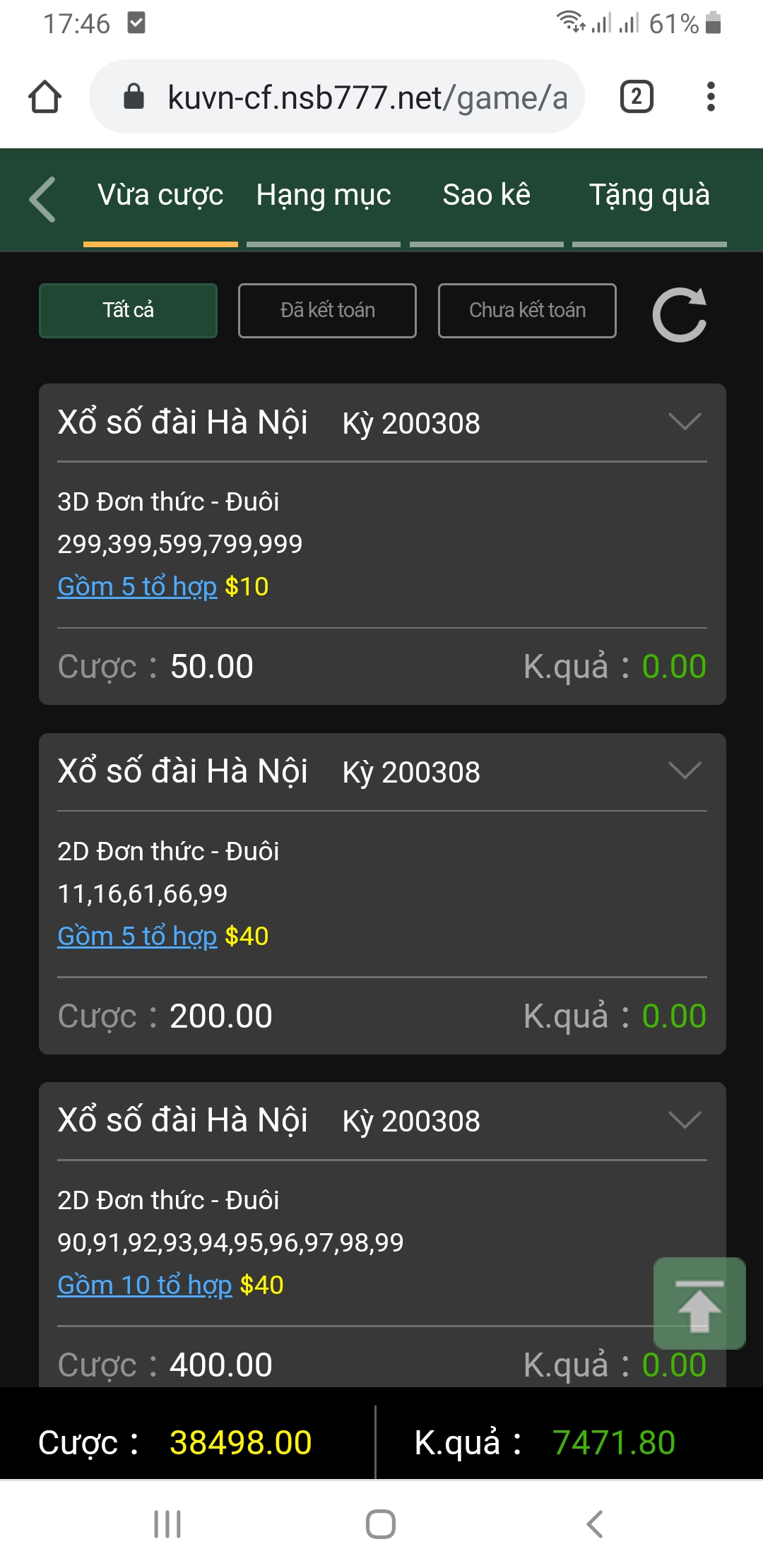Show only Đã kết toán bets
This screenshot has height=1568, width=763.
[x=327, y=311]
